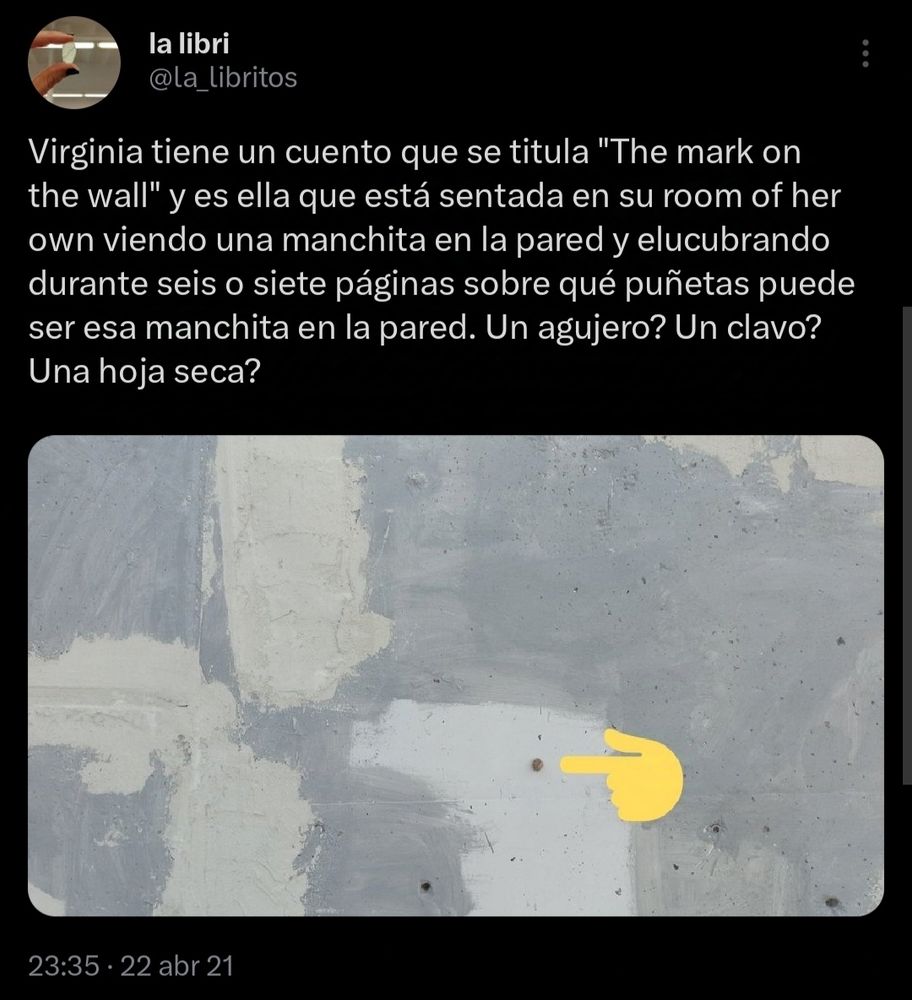The image size is (912, 1000).
Task: Open the tweet's 23:35 · 22 abr 21 timestamp
Action: tap(131, 966)
